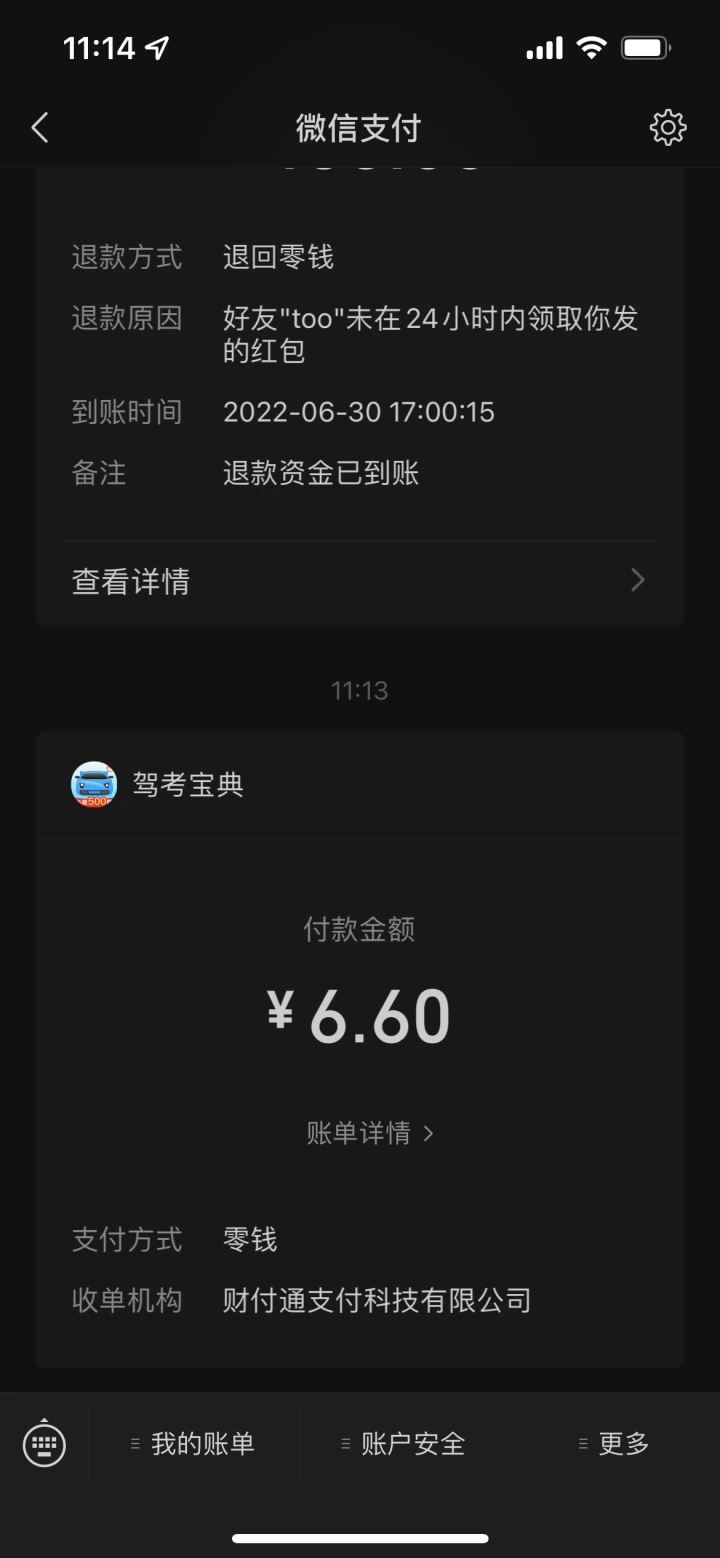Open the 账户安全 menu

[x=404, y=1444]
